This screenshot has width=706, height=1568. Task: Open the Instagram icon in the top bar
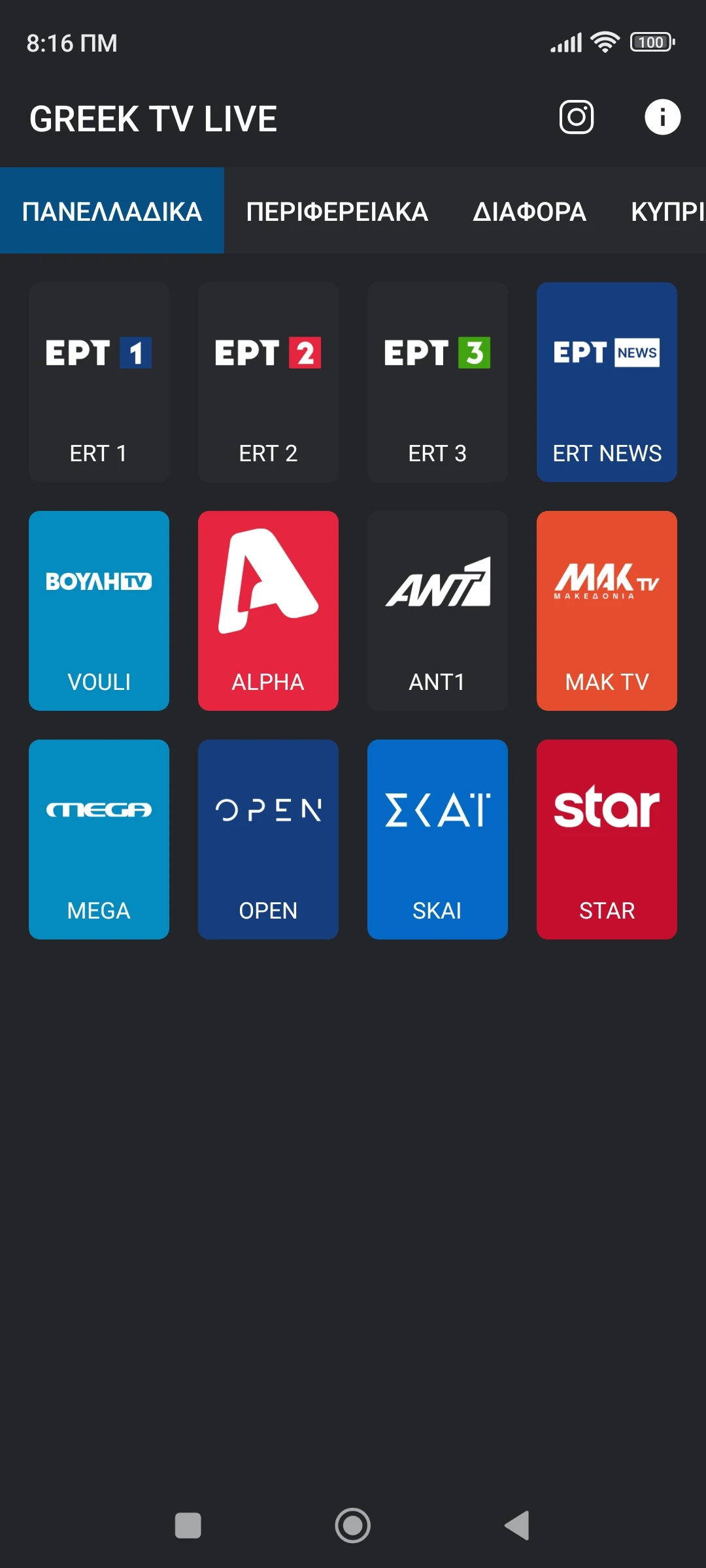pos(575,116)
